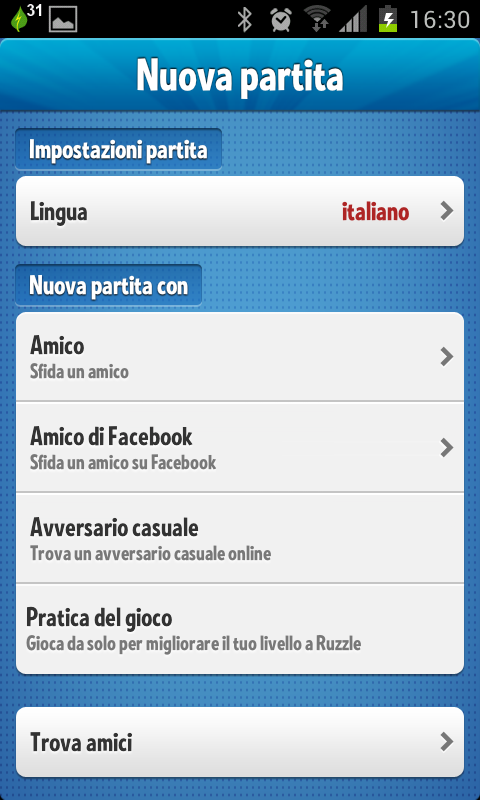Select Avversario casuale opponent
Image resolution: width=480 pixels, height=800 pixels.
(x=240, y=538)
